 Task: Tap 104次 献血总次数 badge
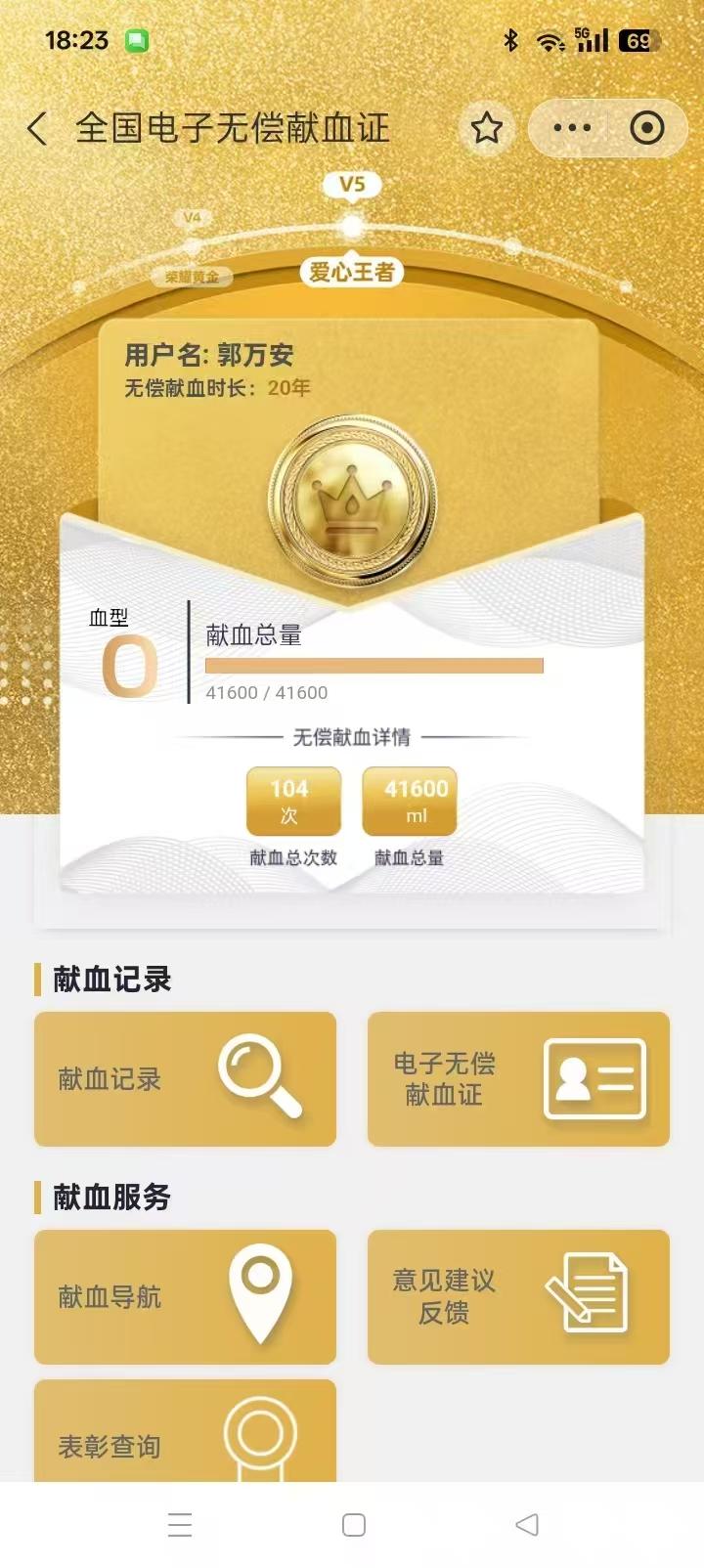(292, 802)
